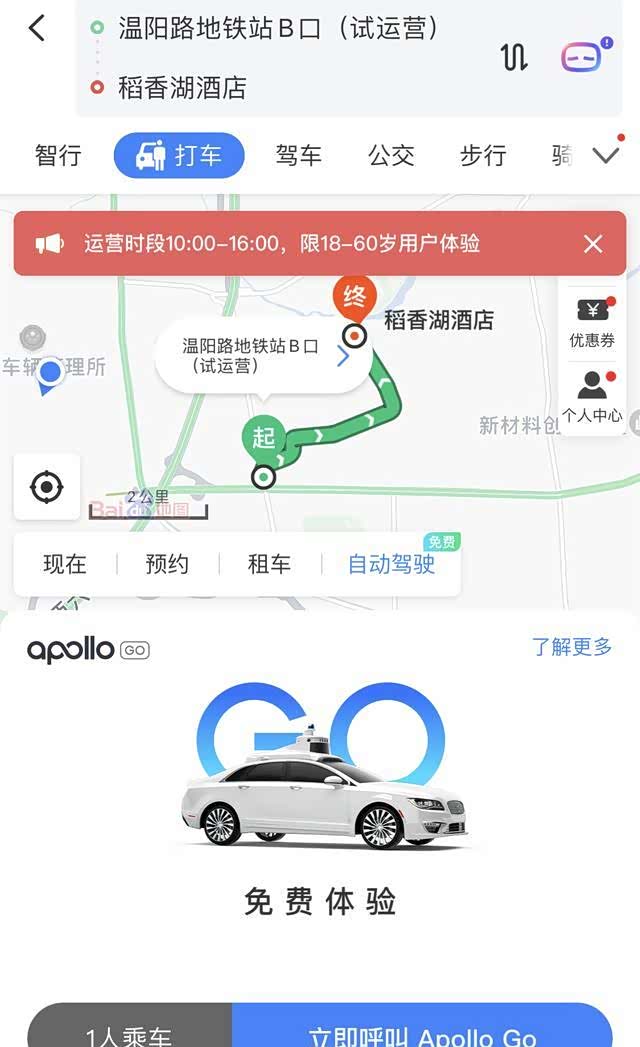Viewport: 640px width, 1047px height.
Task: Call a ride with 立即呼叫 Apollo Go
Action: pyautogui.click(x=422, y=1030)
